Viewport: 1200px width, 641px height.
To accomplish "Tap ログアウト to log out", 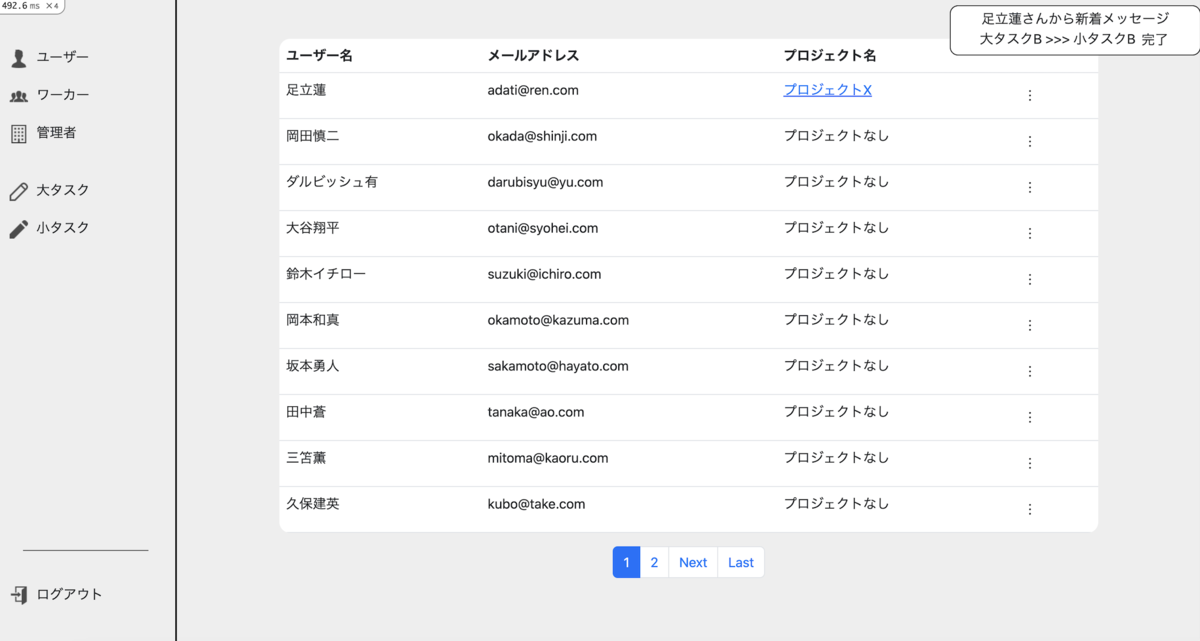I will pos(56,595).
